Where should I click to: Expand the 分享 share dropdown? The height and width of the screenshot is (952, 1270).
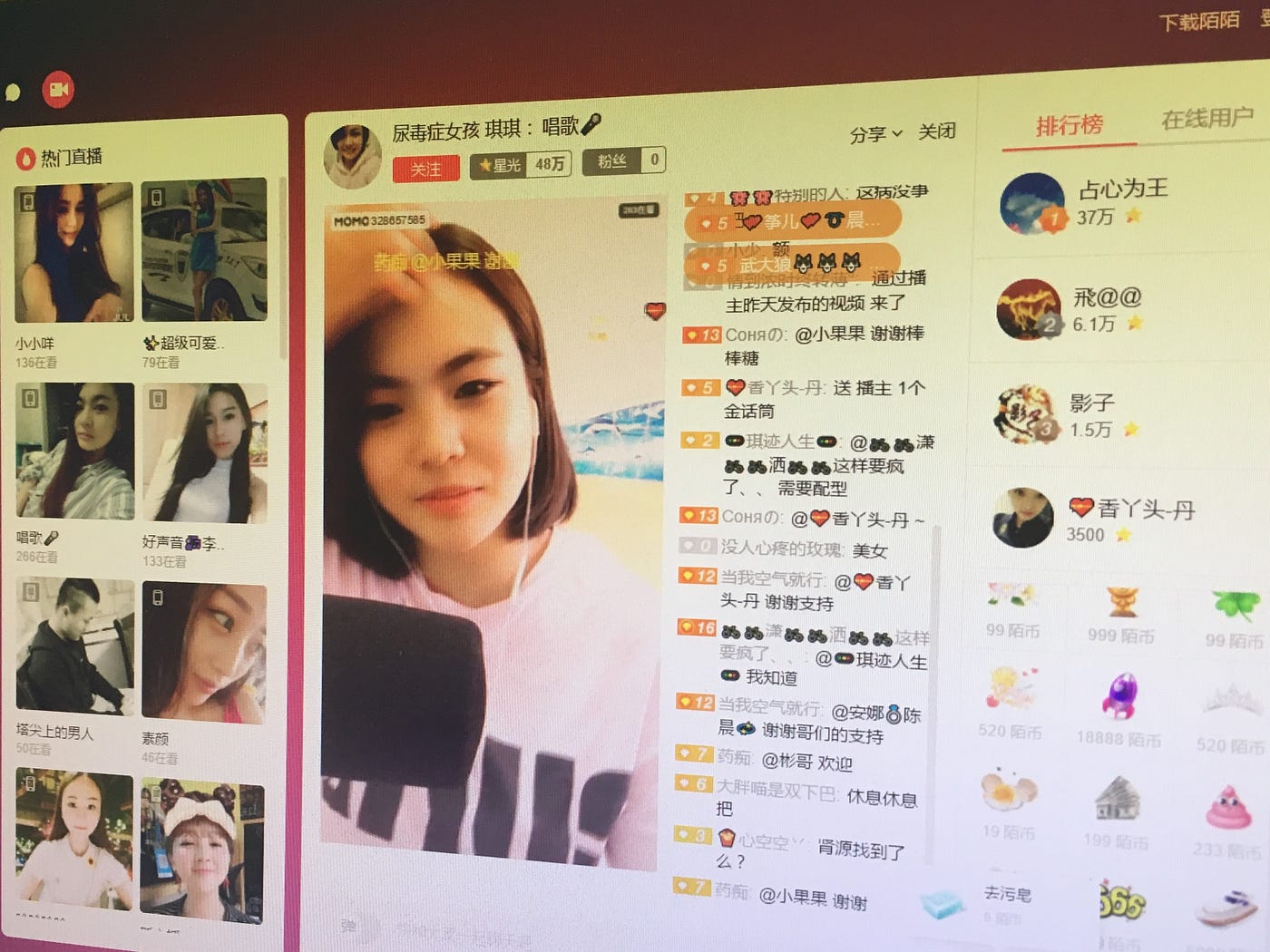point(875,134)
